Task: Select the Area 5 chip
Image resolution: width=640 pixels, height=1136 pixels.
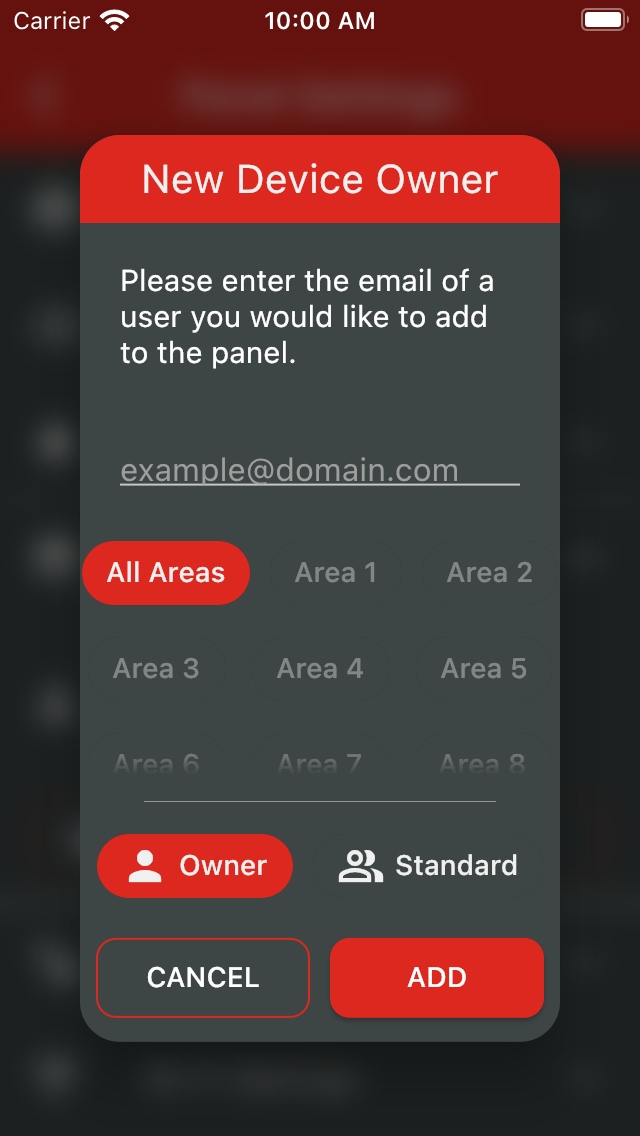Action: pos(484,669)
